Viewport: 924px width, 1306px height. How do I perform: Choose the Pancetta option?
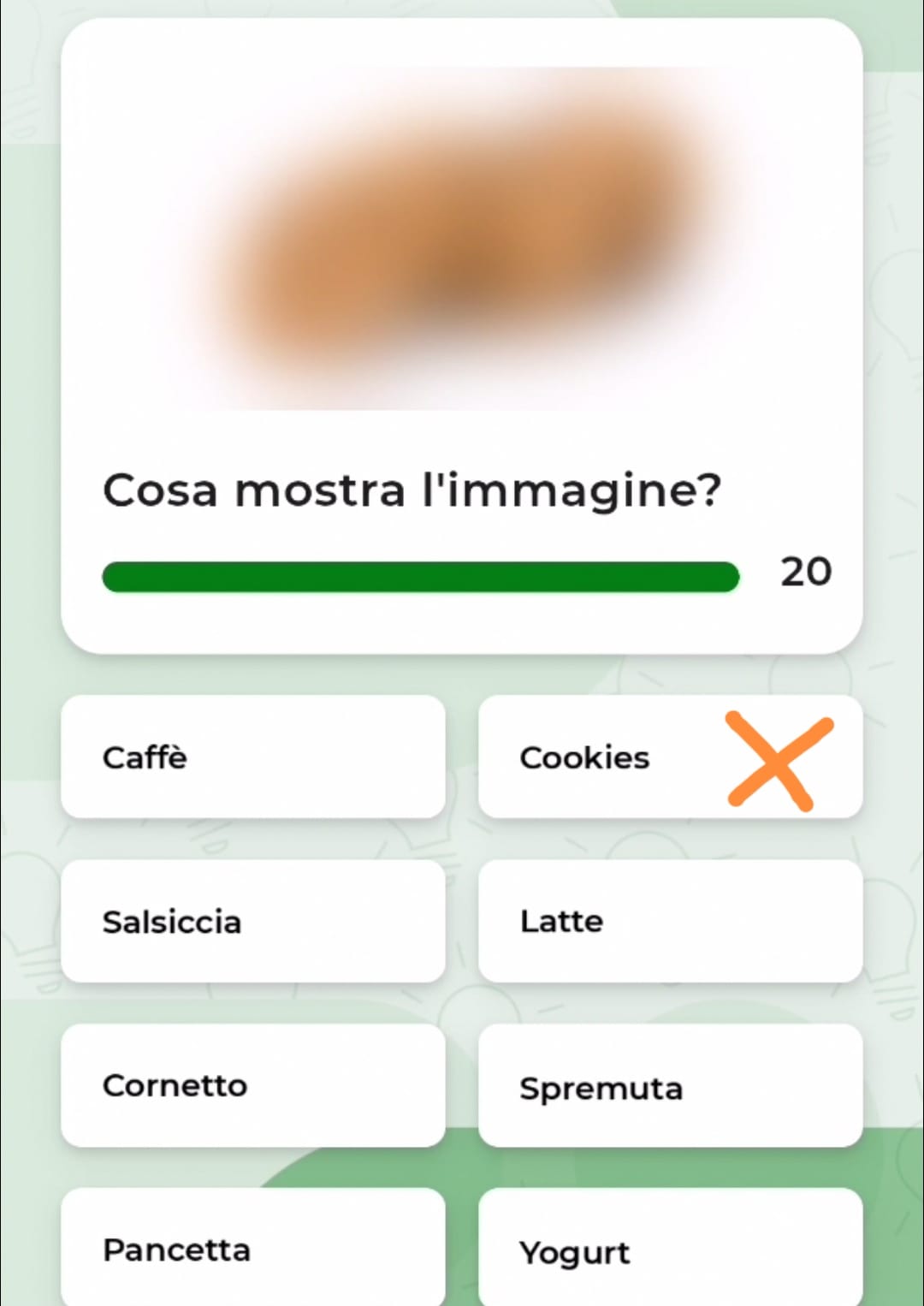(x=252, y=1249)
